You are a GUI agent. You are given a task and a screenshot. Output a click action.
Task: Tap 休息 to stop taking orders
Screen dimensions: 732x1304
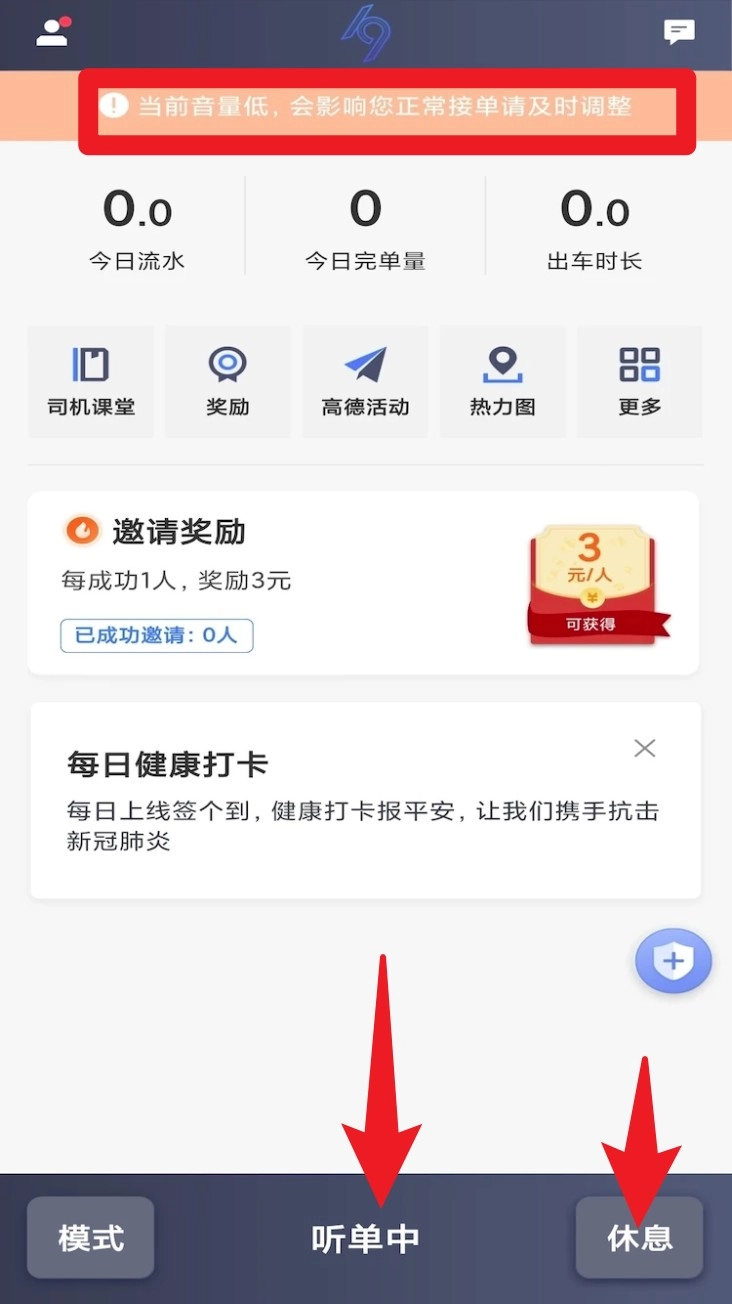(x=640, y=1238)
